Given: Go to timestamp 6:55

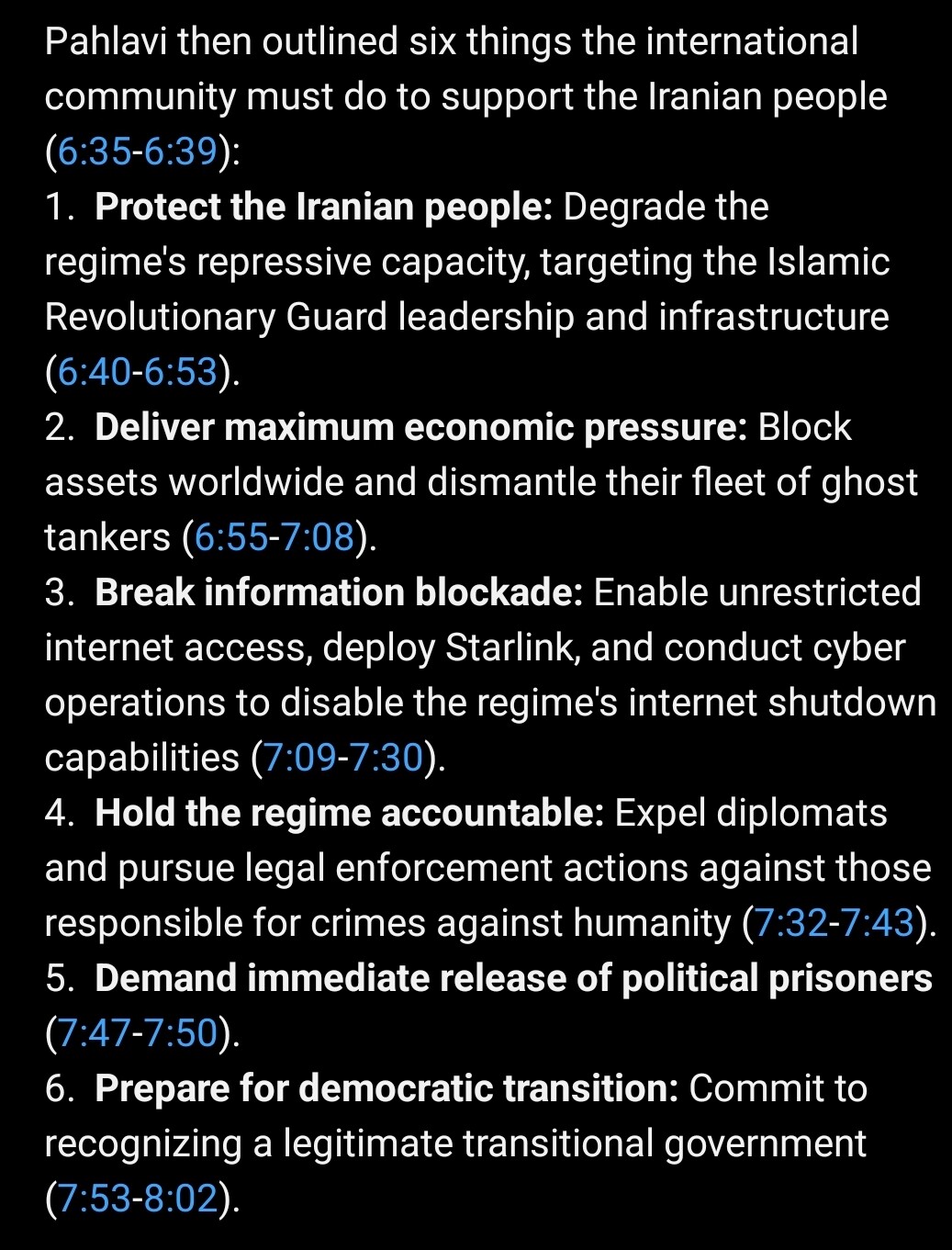Looking at the screenshot, I should pyautogui.click(x=231, y=537).
